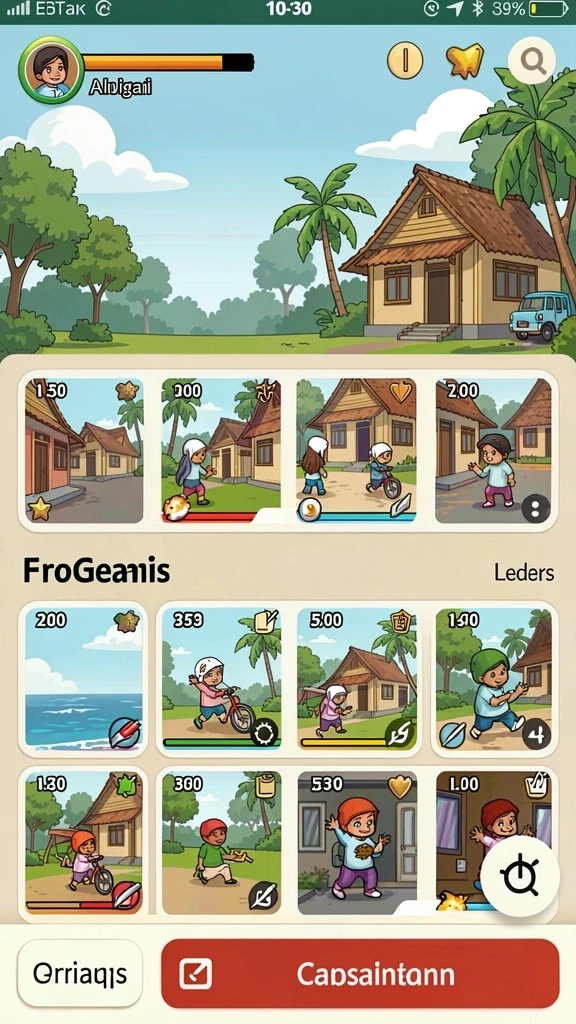Open the 1.30 orange helmet bike card
The width and height of the screenshot is (576, 1024).
pyautogui.click(x=84, y=842)
